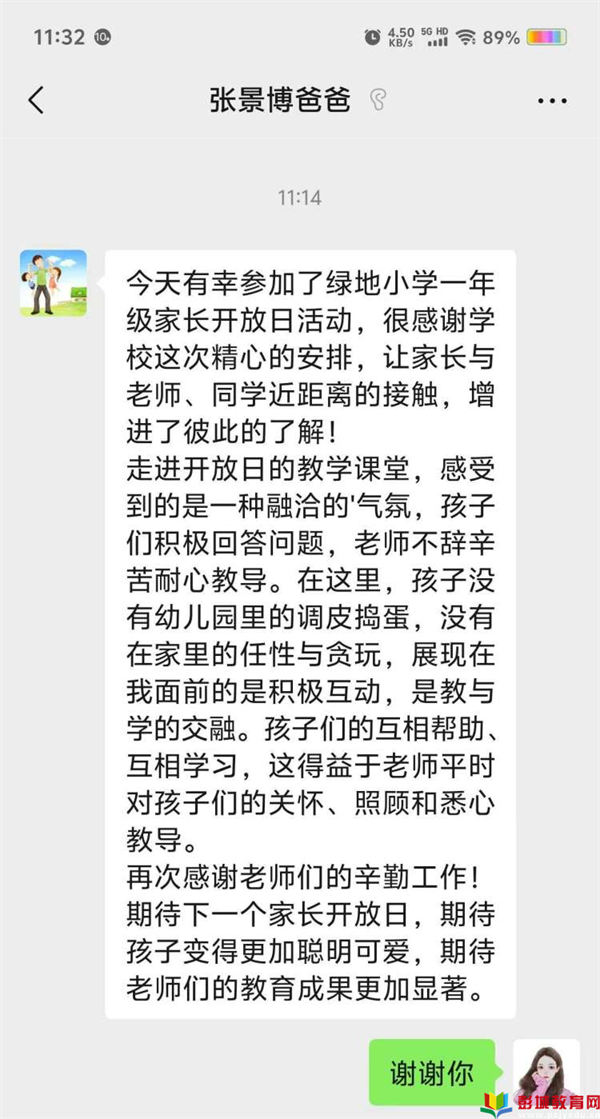Go back to the chat list
Viewport: 600px width, 1119px height.
[x=37, y=100]
